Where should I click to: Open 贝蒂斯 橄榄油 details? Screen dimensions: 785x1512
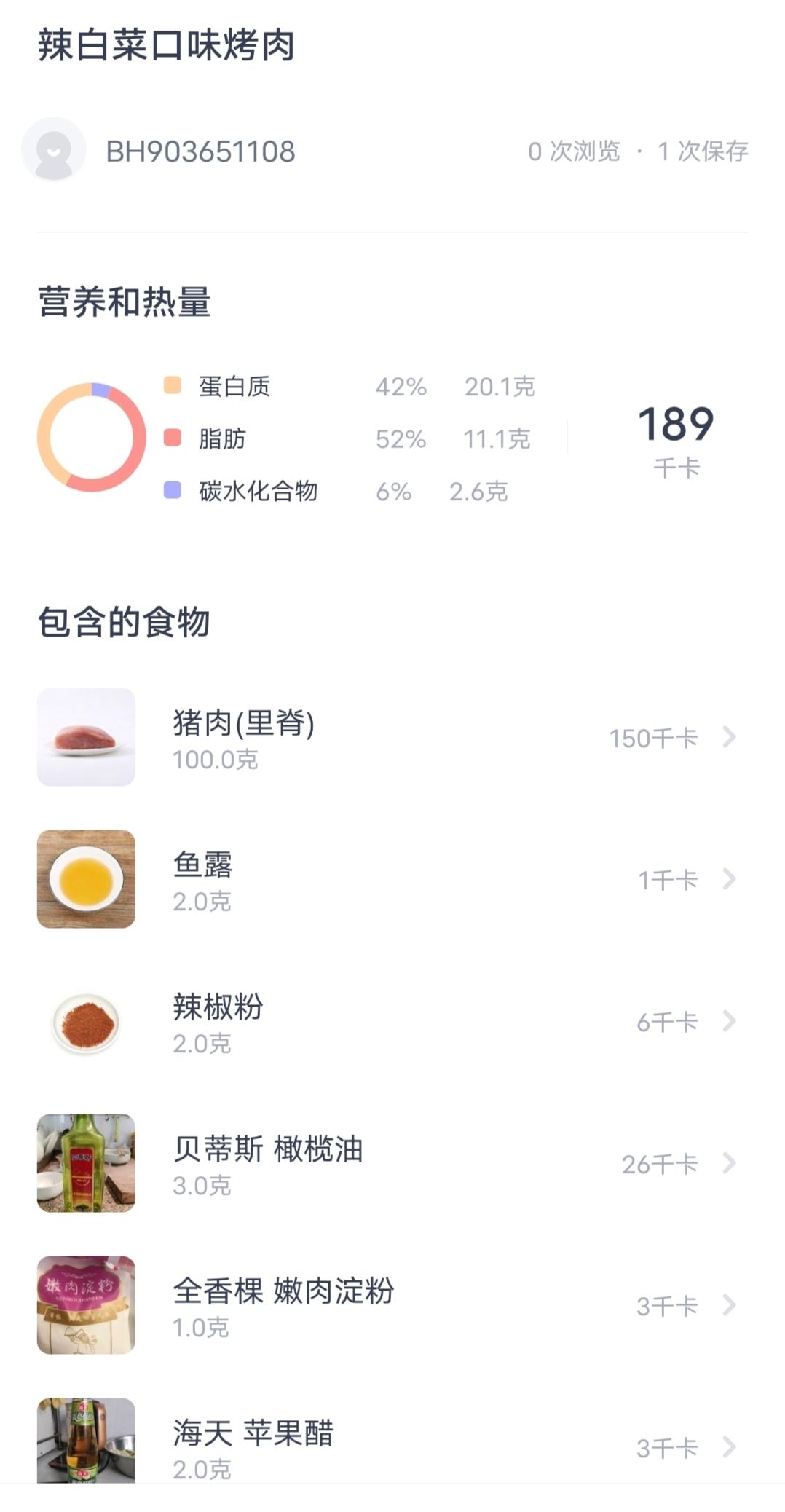[x=392, y=1164]
